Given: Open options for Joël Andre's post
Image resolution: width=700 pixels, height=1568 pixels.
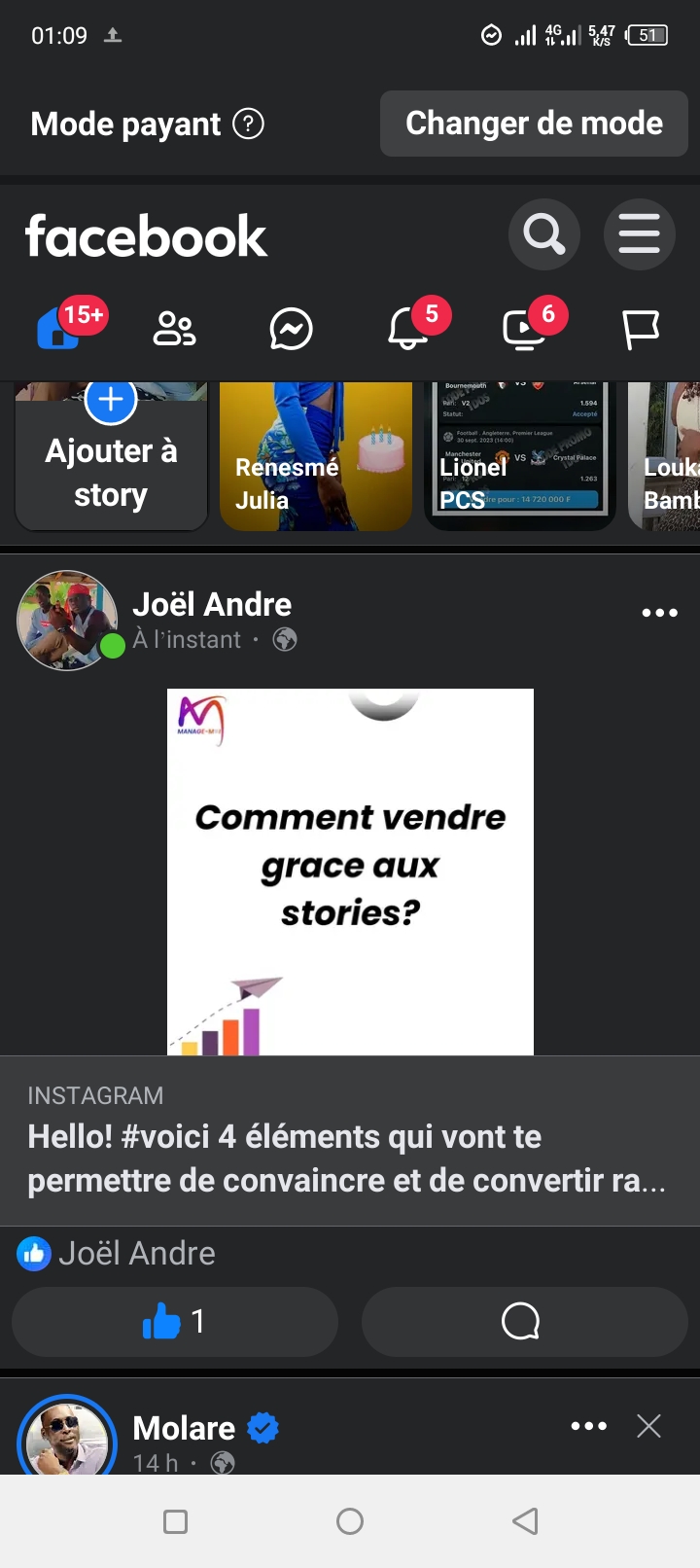Looking at the screenshot, I should tap(659, 613).
